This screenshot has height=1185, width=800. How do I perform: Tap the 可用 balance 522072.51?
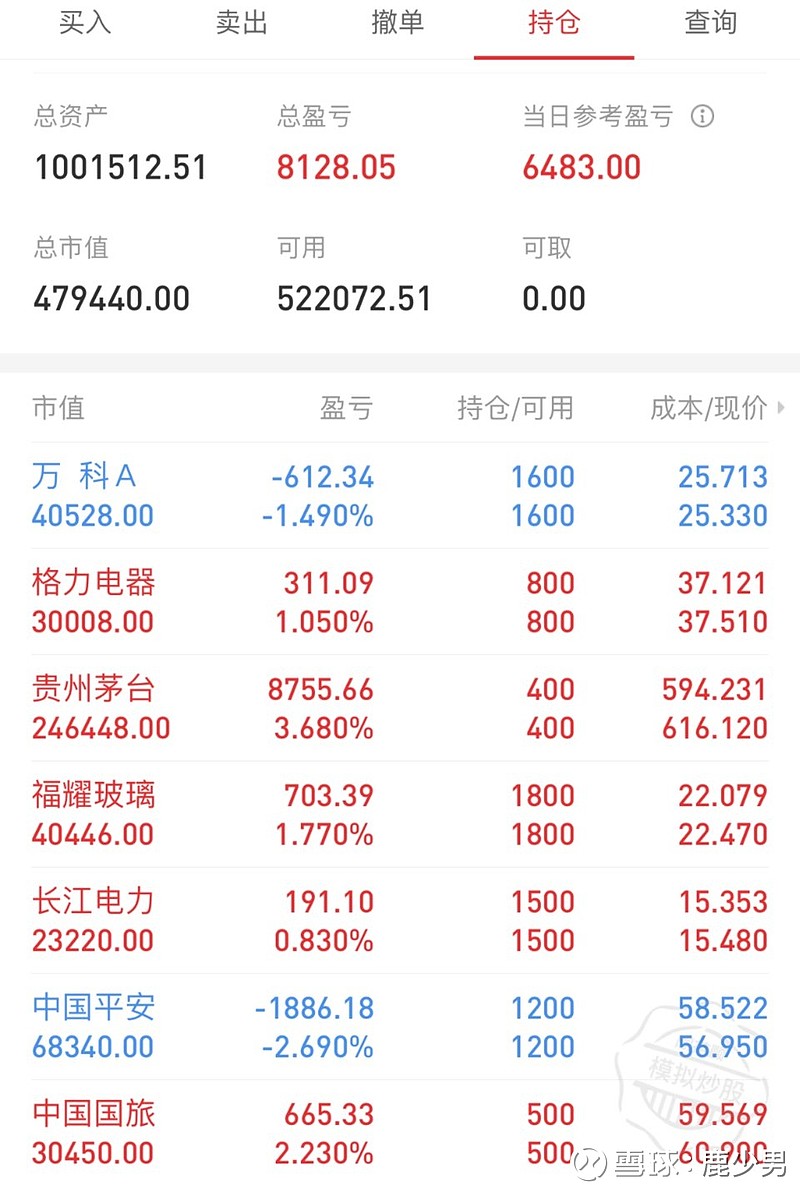[x=355, y=298]
